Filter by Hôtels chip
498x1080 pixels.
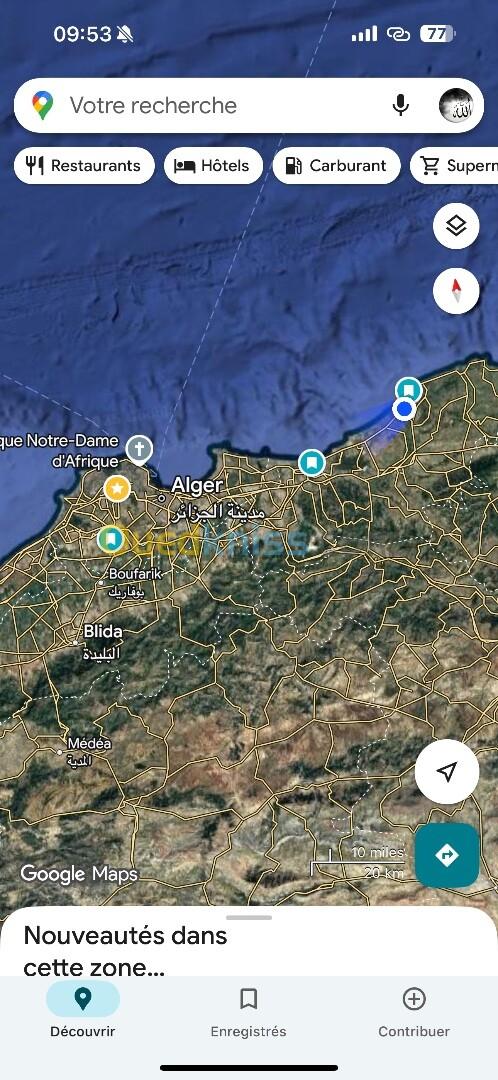click(x=214, y=165)
